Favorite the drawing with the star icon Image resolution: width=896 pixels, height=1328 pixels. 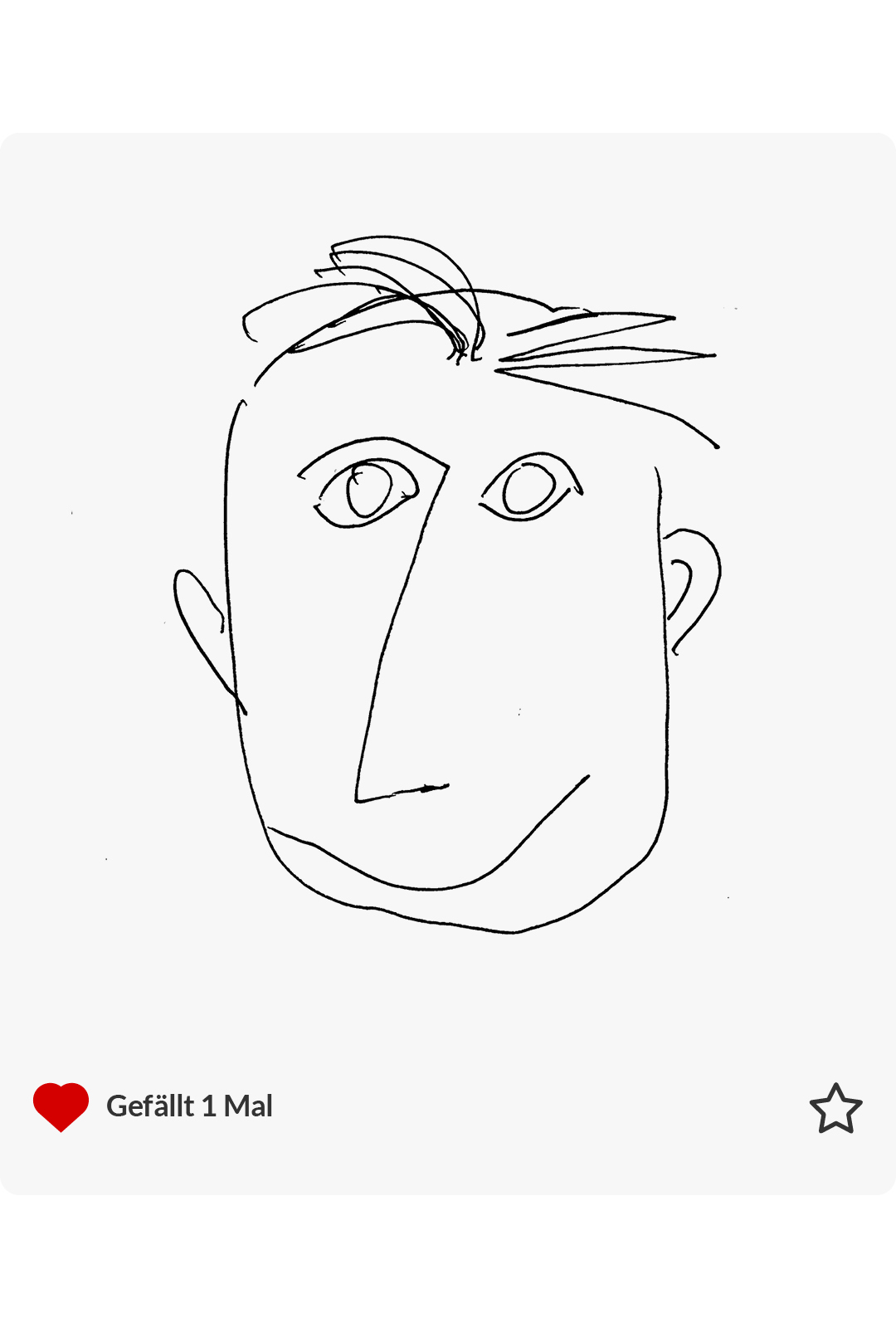835,1109
